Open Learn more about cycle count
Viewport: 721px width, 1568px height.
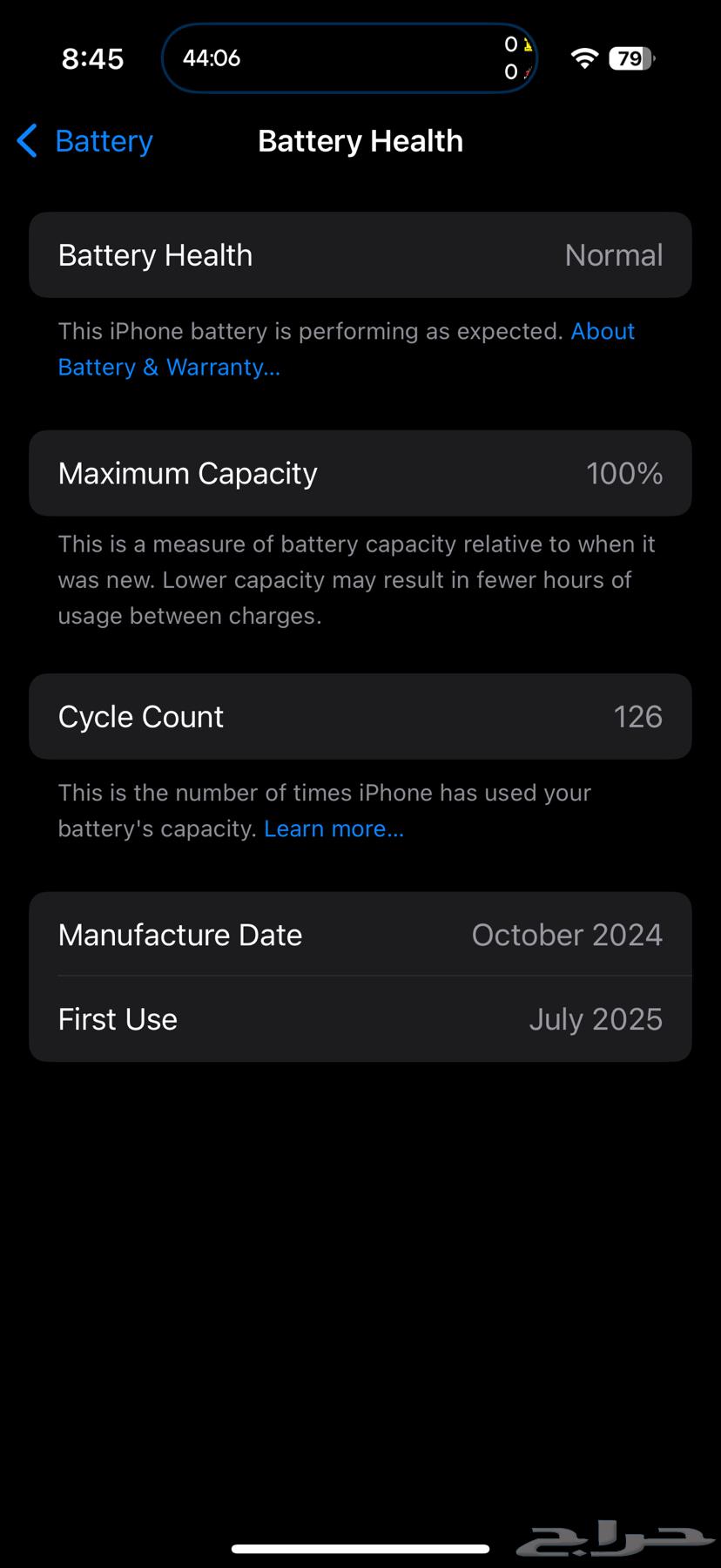click(334, 828)
